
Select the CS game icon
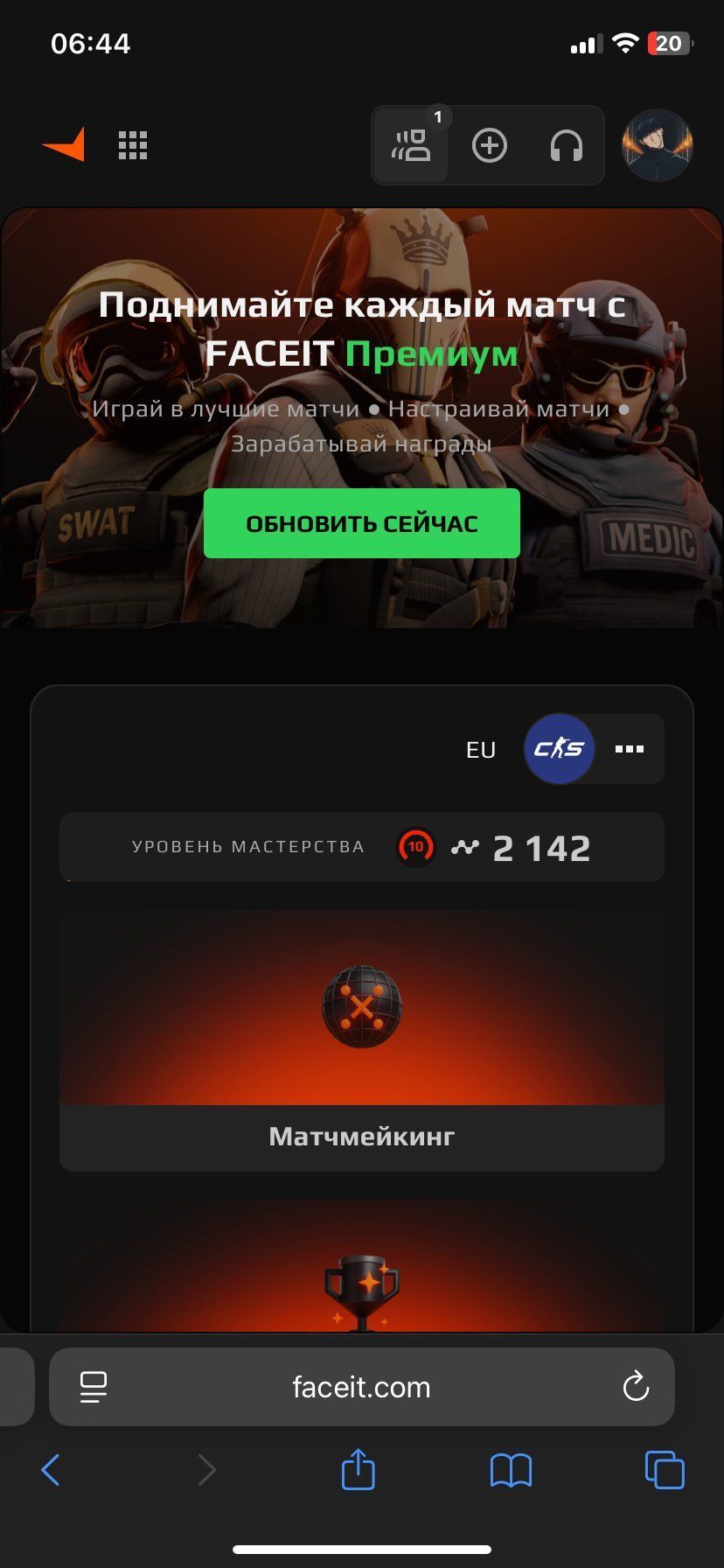coord(559,749)
